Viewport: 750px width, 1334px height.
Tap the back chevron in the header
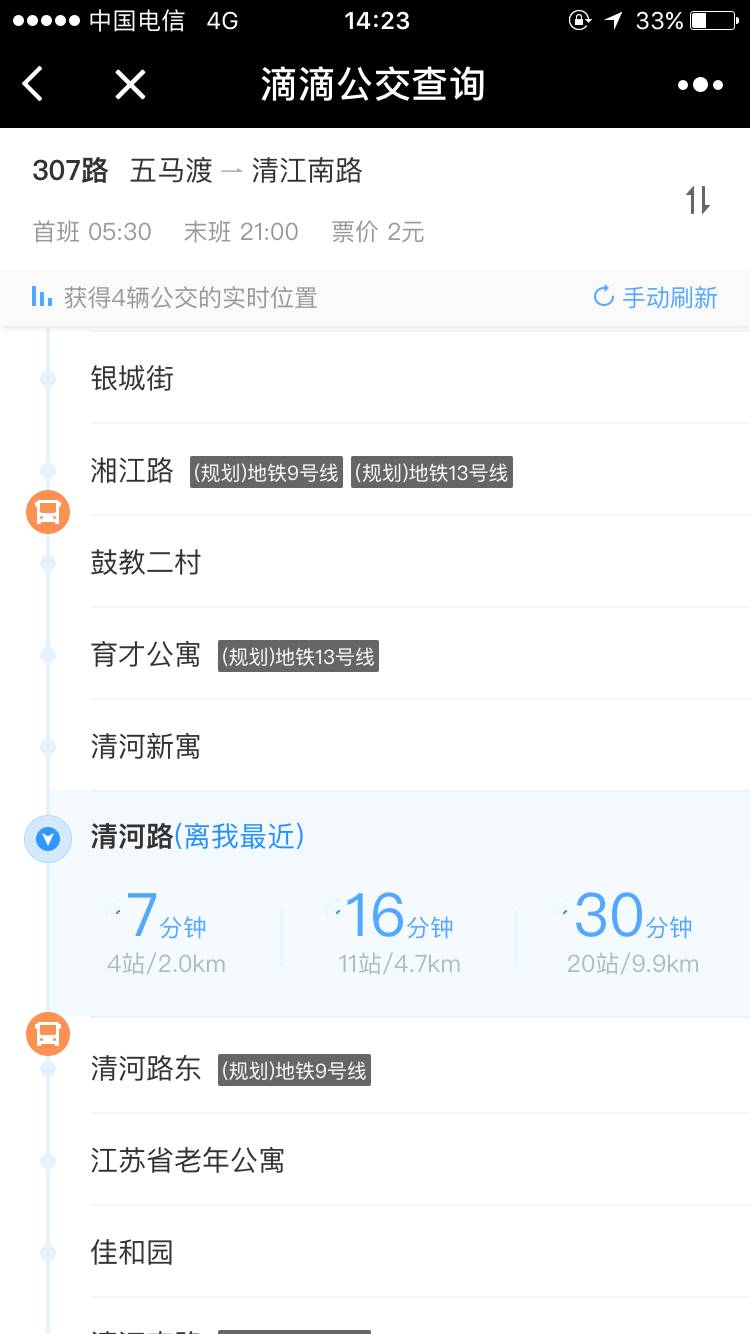click(x=31, y=85)
